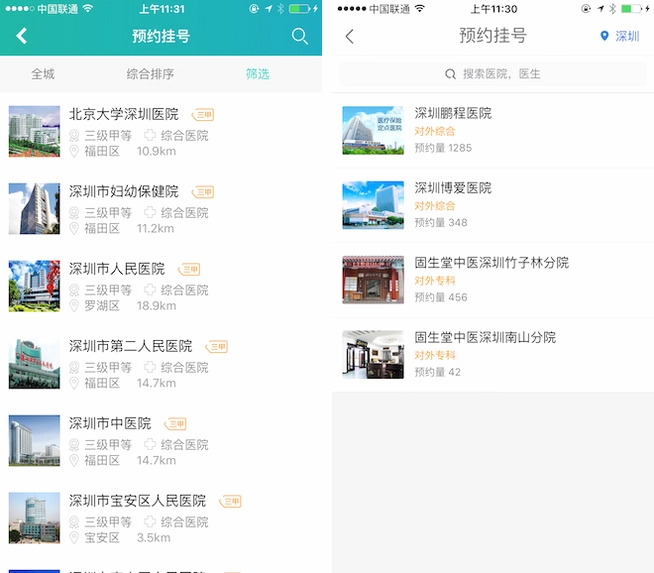Open 北京大学深圳医院

[161, 131]
